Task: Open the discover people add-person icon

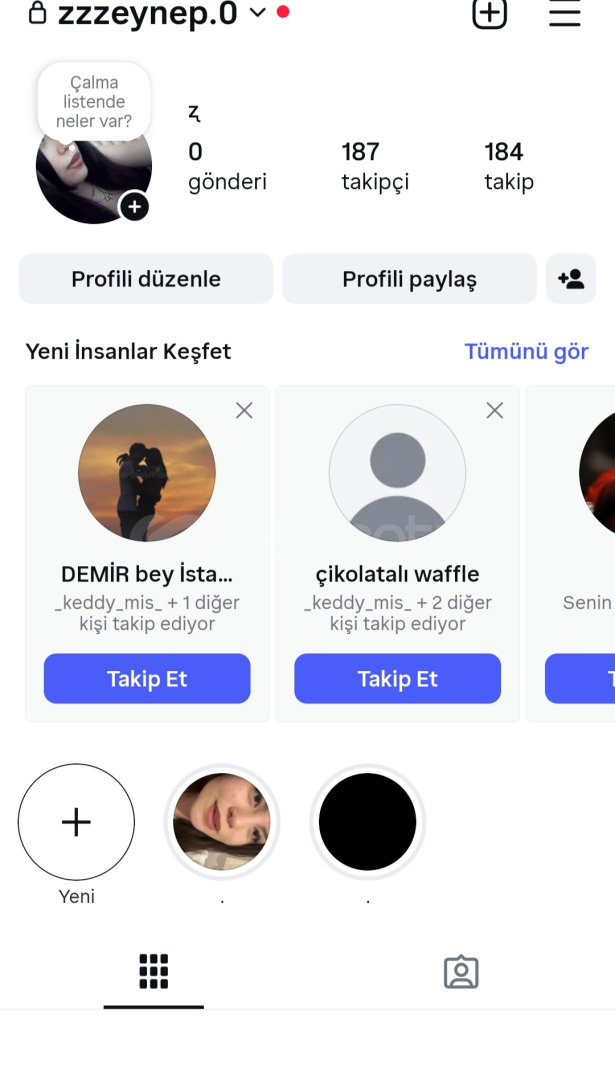Action: coord(571,279)
